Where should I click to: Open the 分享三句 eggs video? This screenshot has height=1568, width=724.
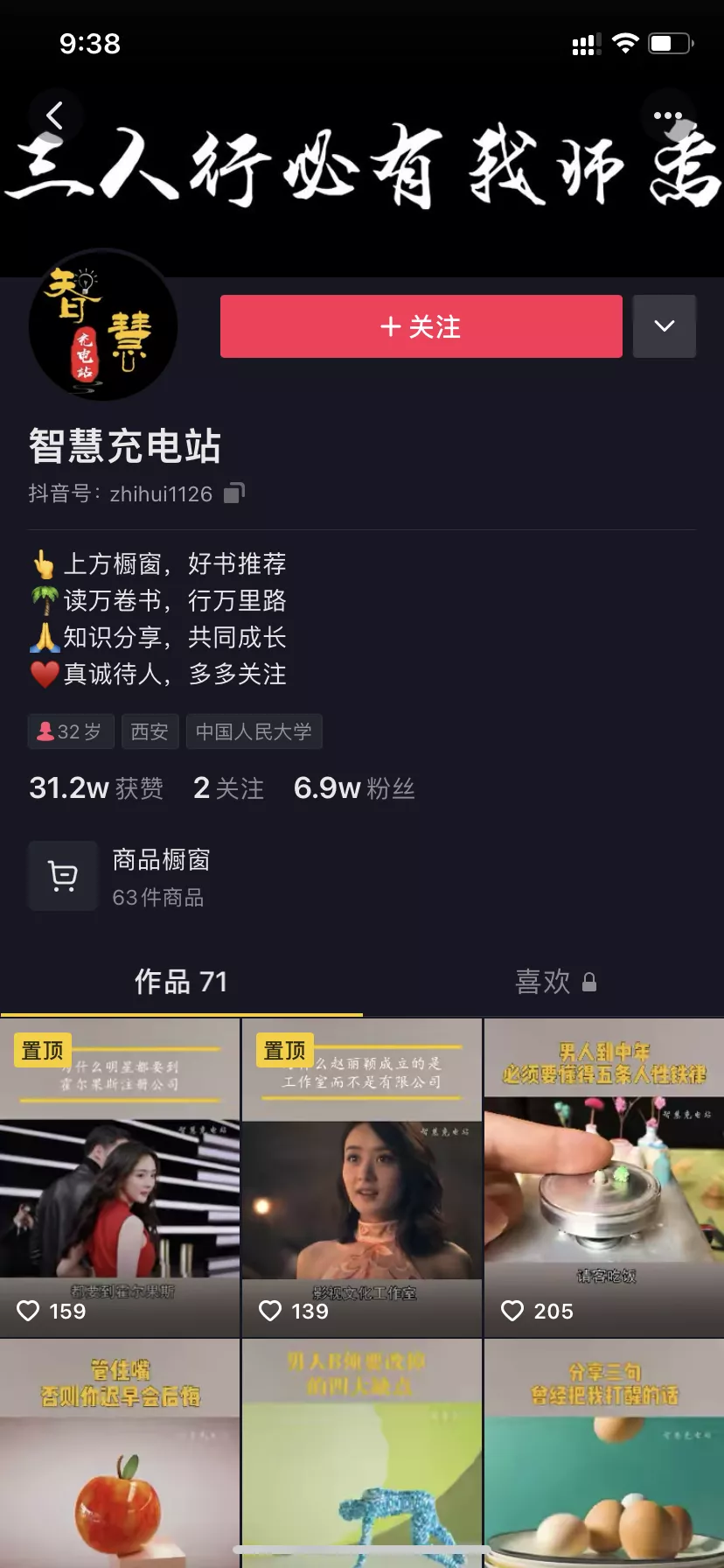[604, 1453]
